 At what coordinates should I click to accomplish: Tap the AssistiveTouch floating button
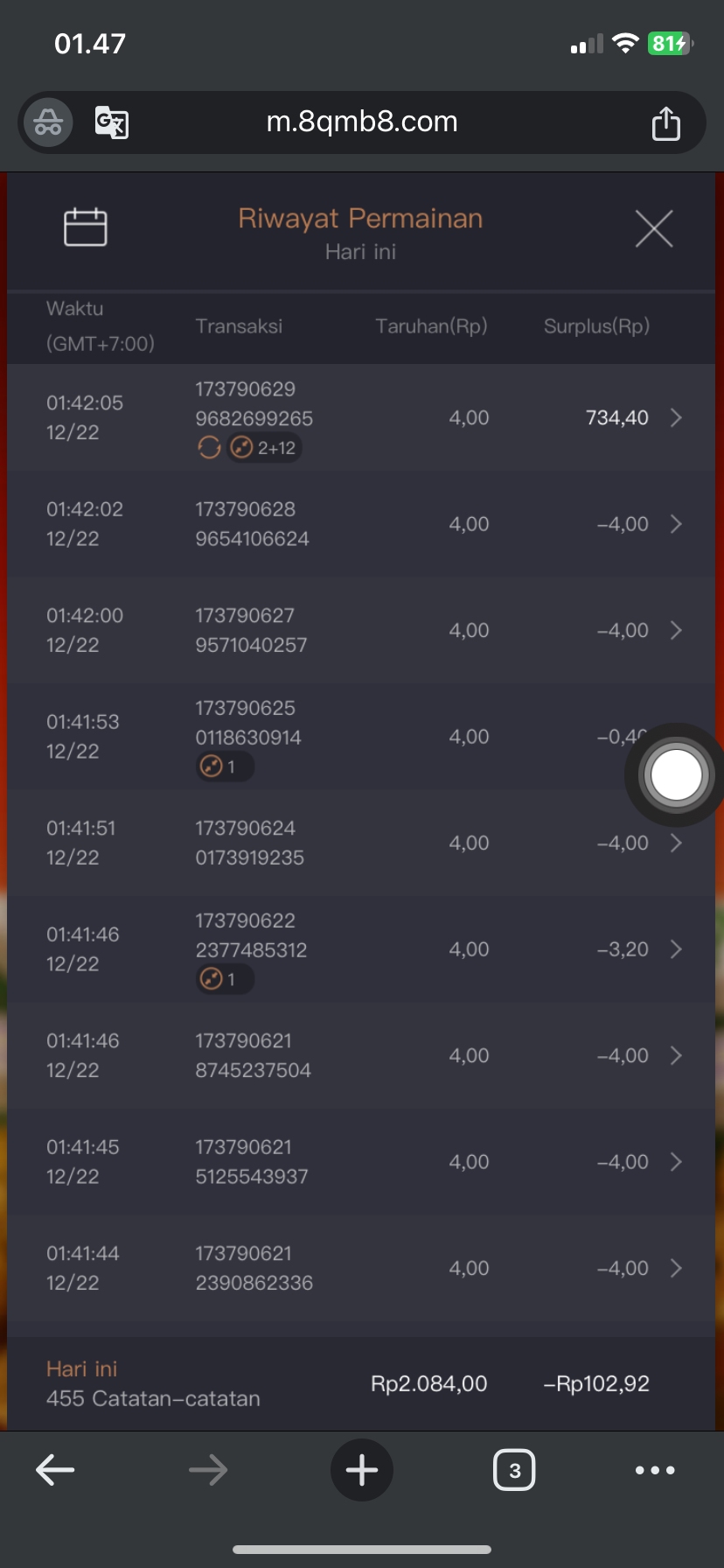pos(676,775)
